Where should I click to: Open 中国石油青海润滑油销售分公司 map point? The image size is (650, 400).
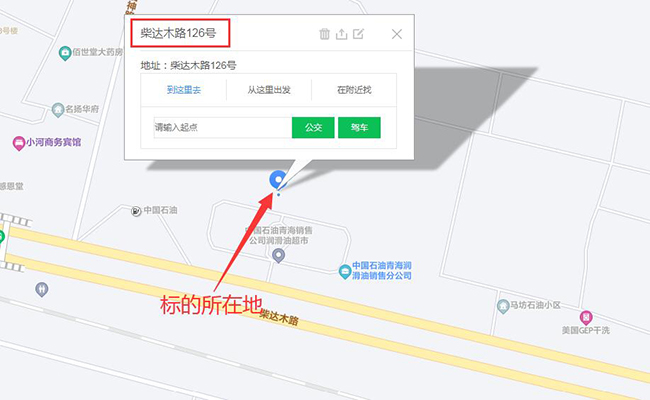point(382,272)
